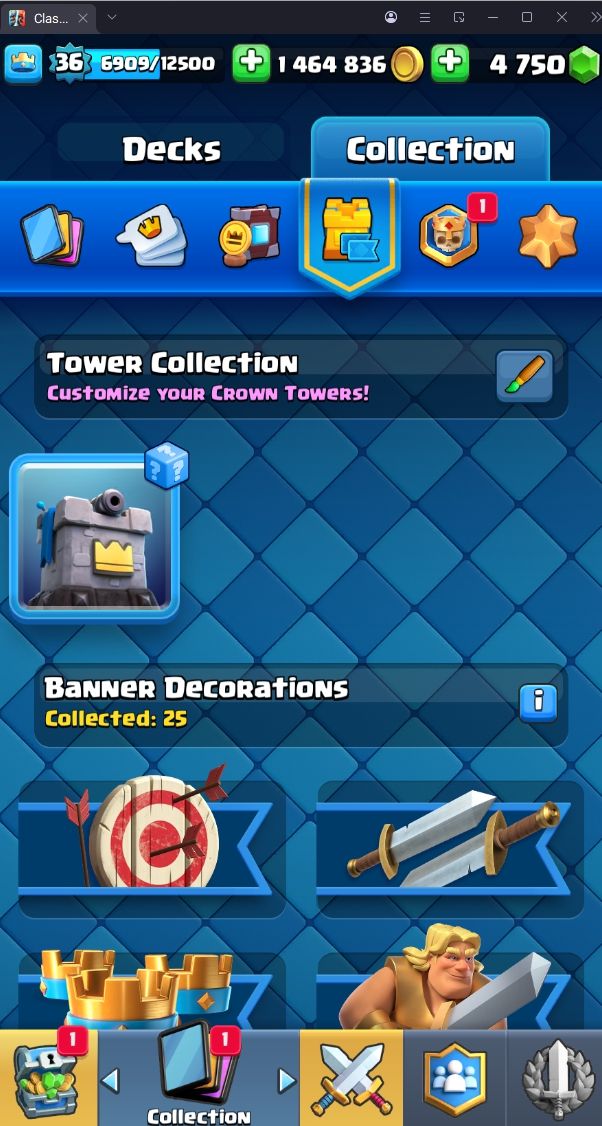
Task: Open Banner Decorations info button
Action: pyautogui.click(x=538, y=702)
